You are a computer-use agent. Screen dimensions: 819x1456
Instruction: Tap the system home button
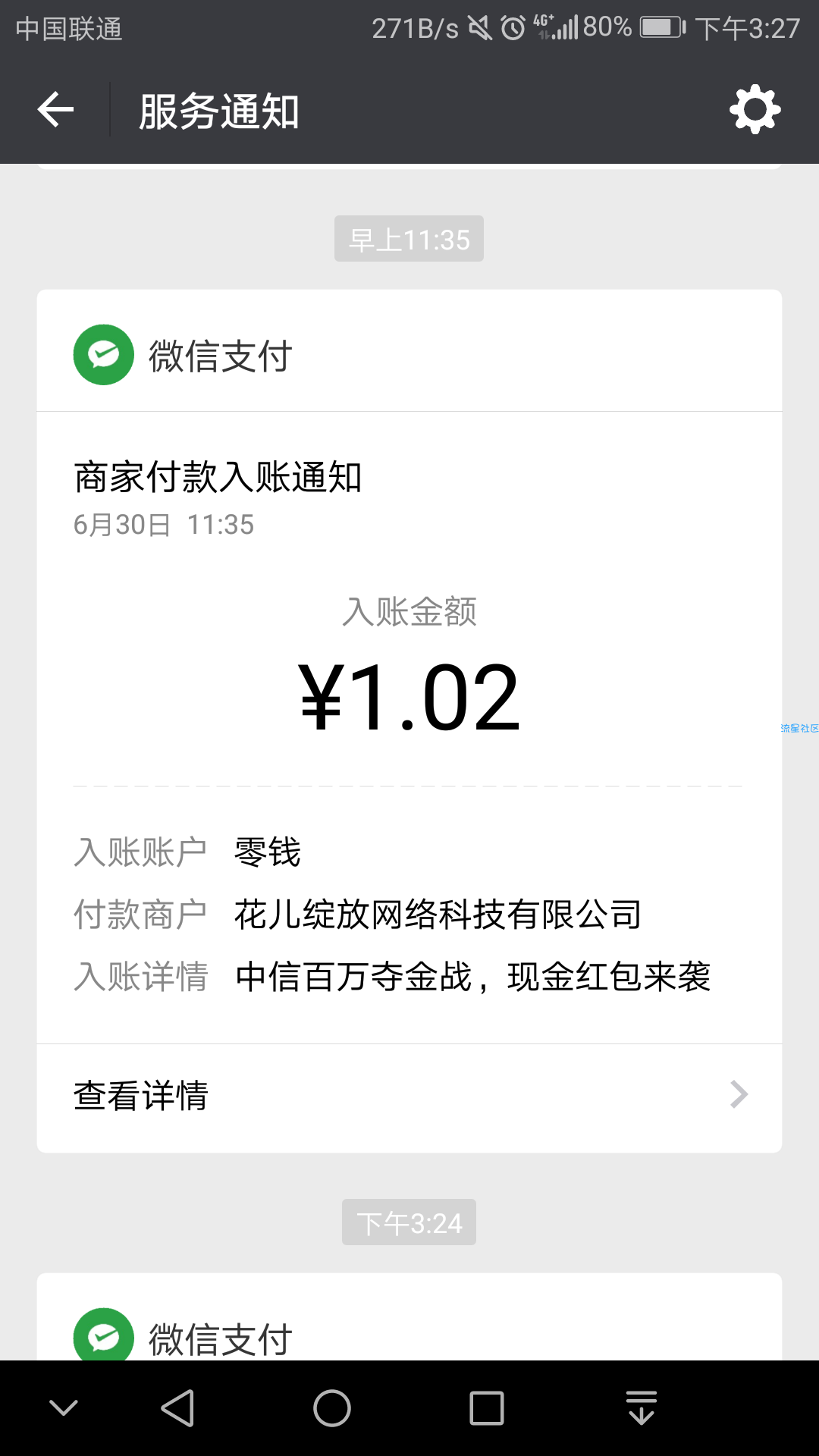332,1408
